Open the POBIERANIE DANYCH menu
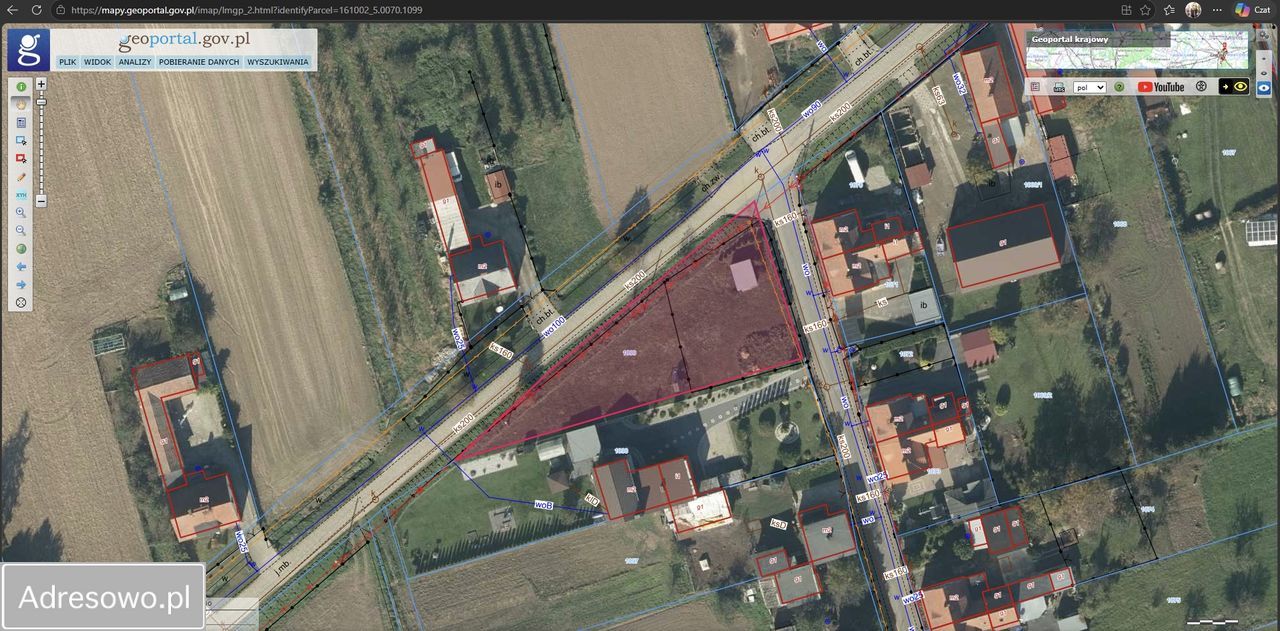Viewport: 1280px width, 631px height. pos(199,62)
